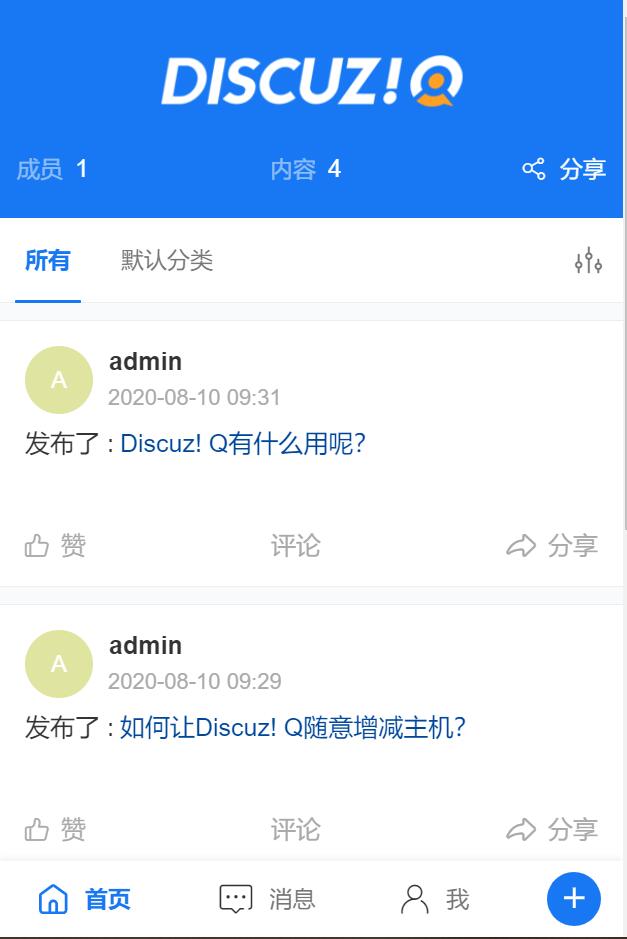Open the filter settings icon
The width and height of the screenshot is (627, 939).
[588, 262]
